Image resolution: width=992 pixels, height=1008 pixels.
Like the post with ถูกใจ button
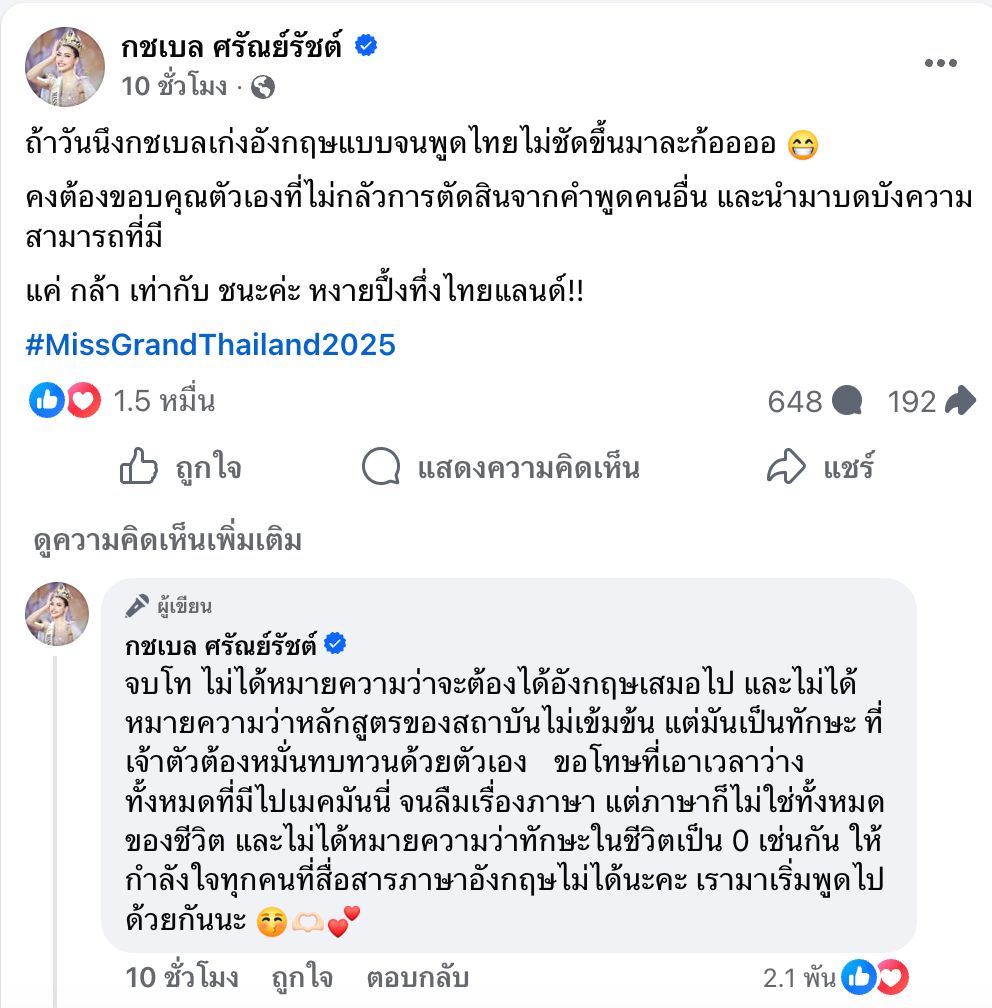pos(181,467)
